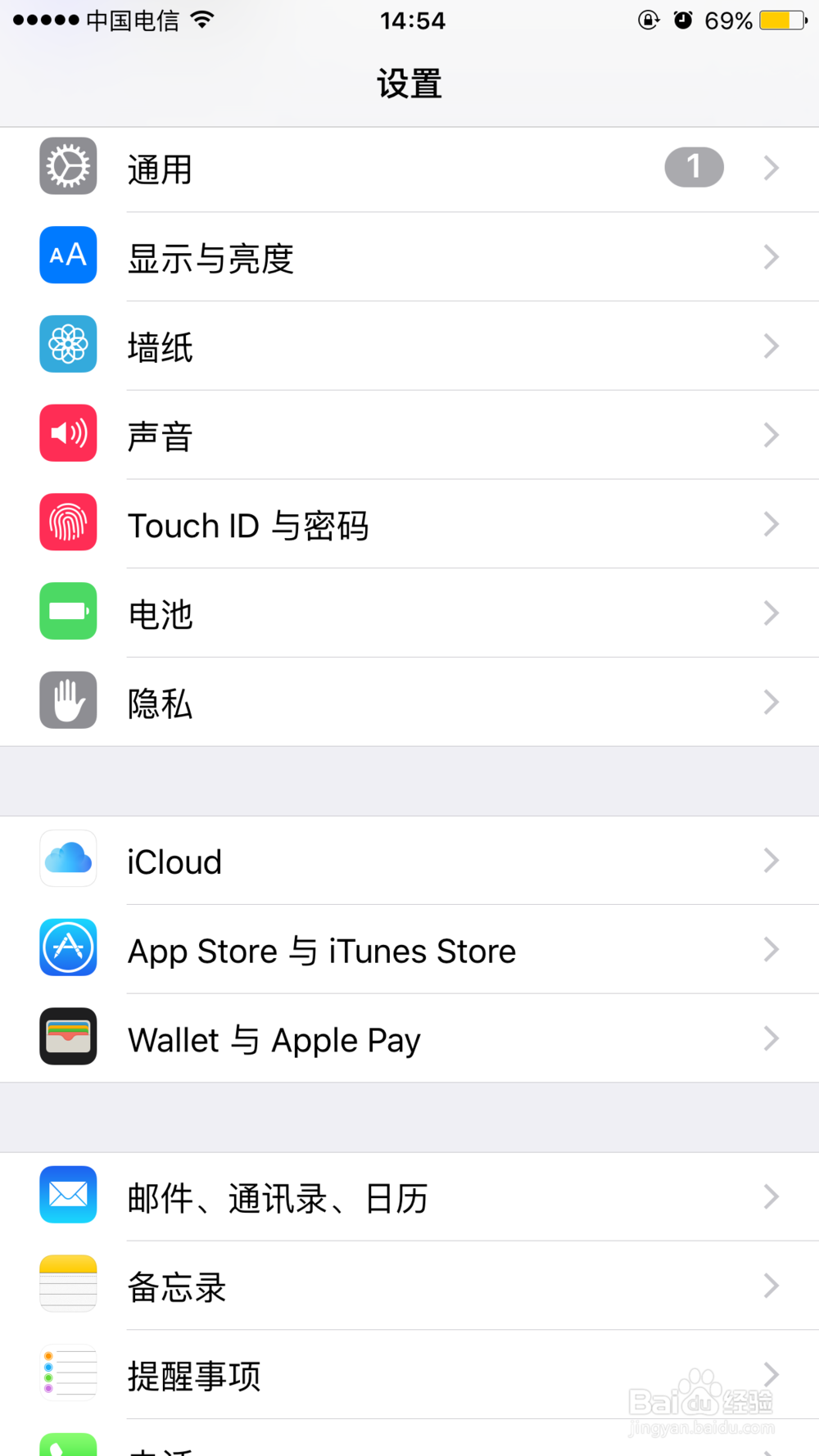The height and width of the screenshot is (1456, 819).
Task: Tap the 声音 speaker icon
Action: [68, 434]
